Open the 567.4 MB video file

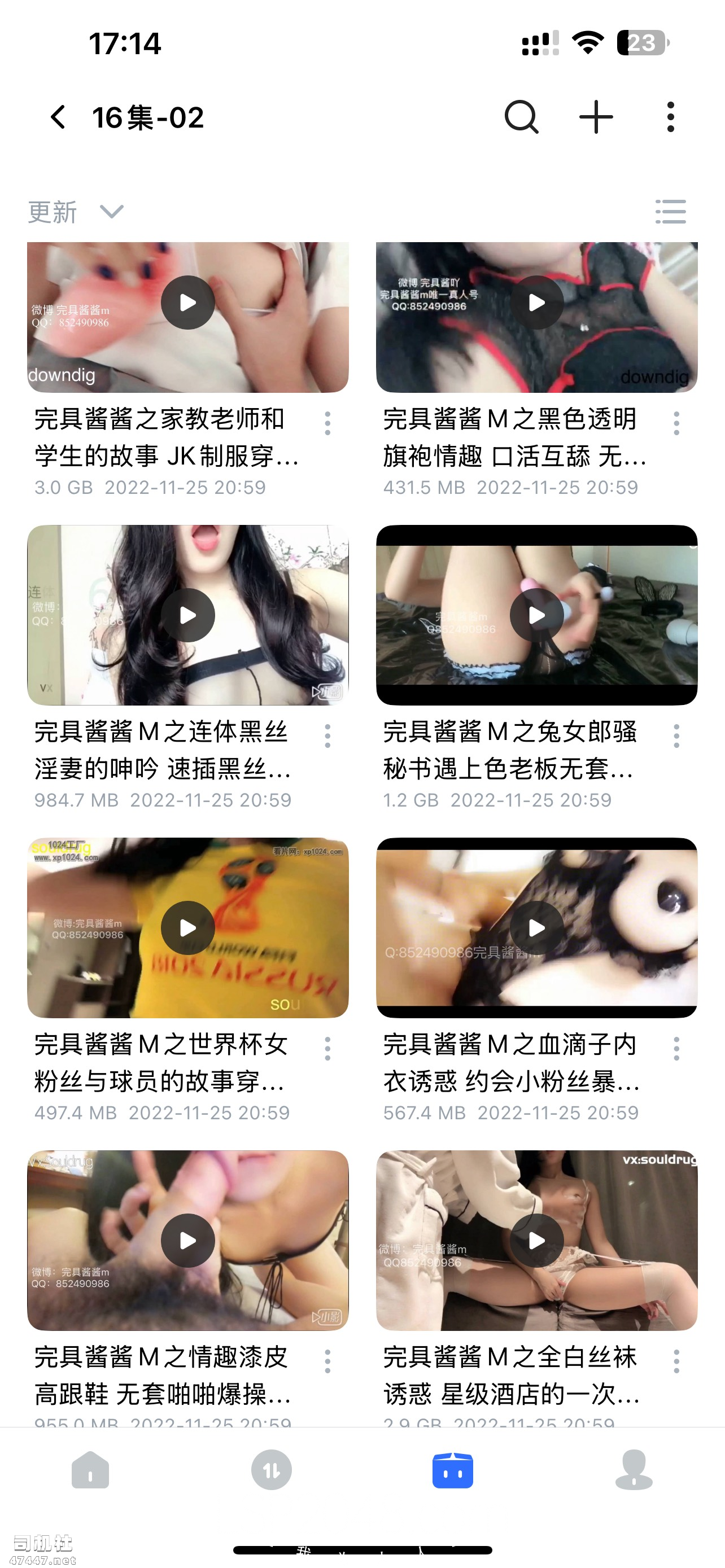tap(536, 928)
